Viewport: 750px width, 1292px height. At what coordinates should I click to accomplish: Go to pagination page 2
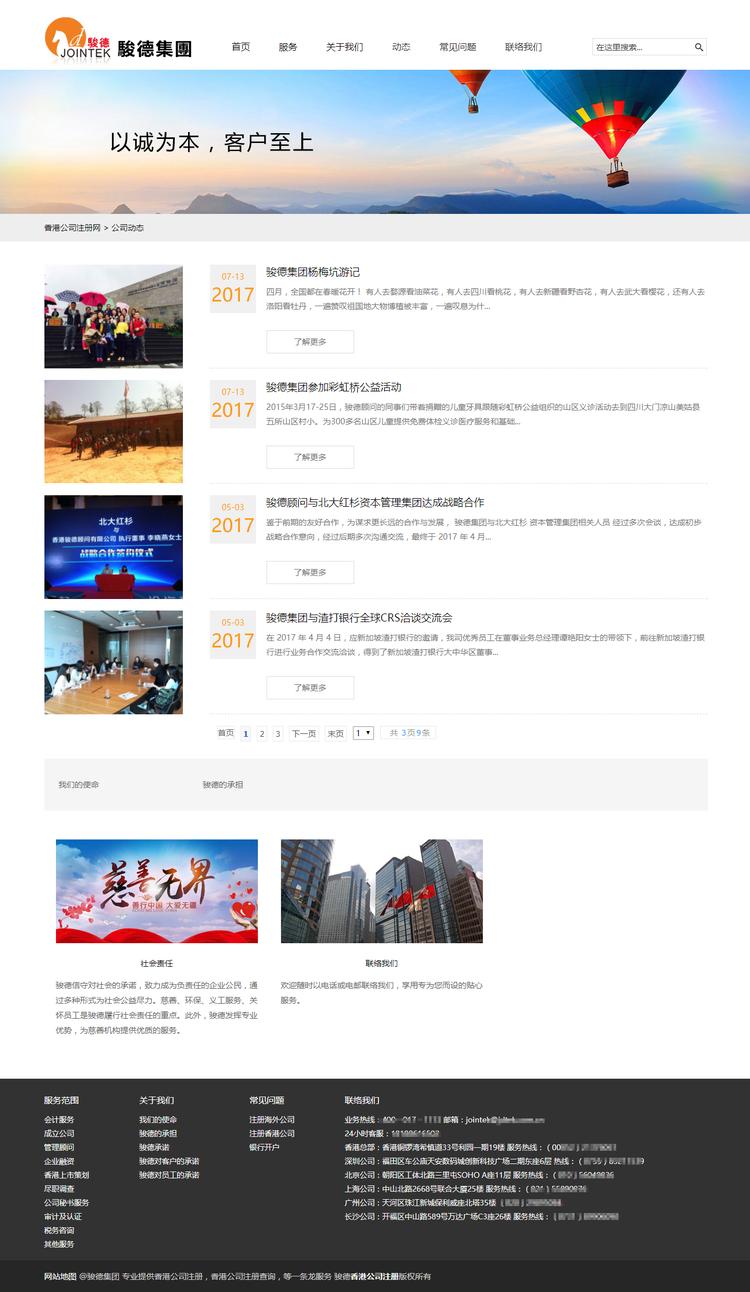pyautogui.click(x=263, y=733)
